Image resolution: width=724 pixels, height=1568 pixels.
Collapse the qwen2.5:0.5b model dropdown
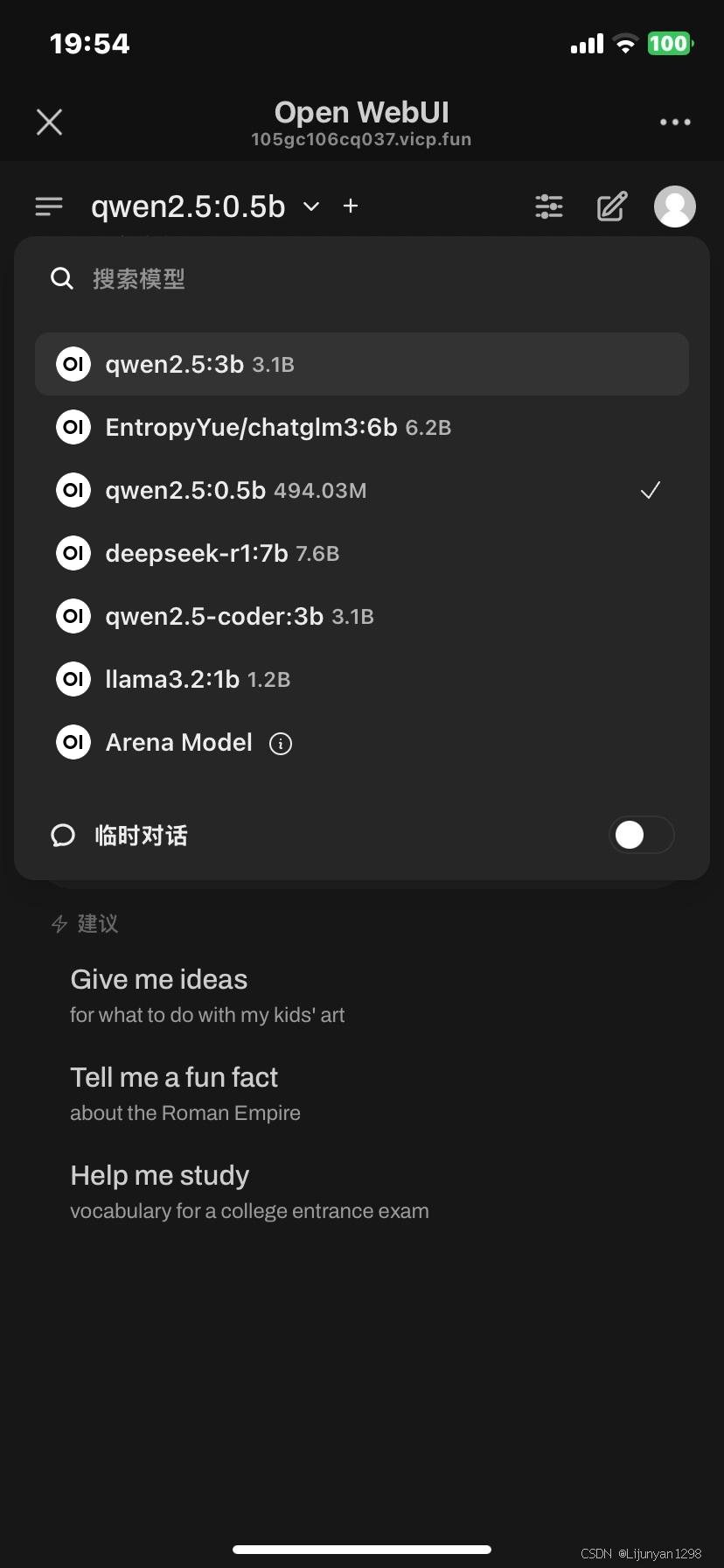(x=311, y=206)
